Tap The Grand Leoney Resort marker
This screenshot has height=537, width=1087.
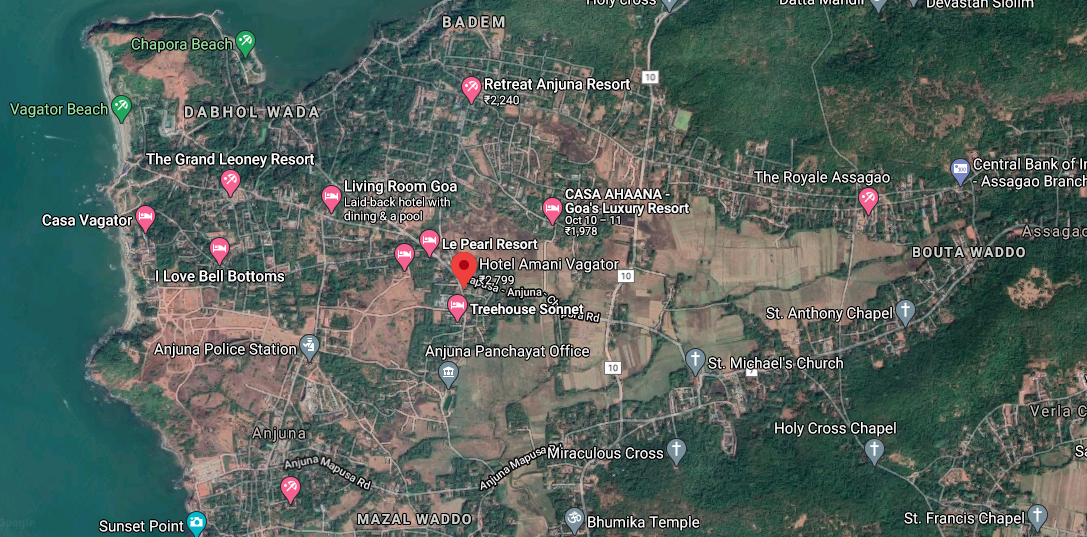click(230, 181)
